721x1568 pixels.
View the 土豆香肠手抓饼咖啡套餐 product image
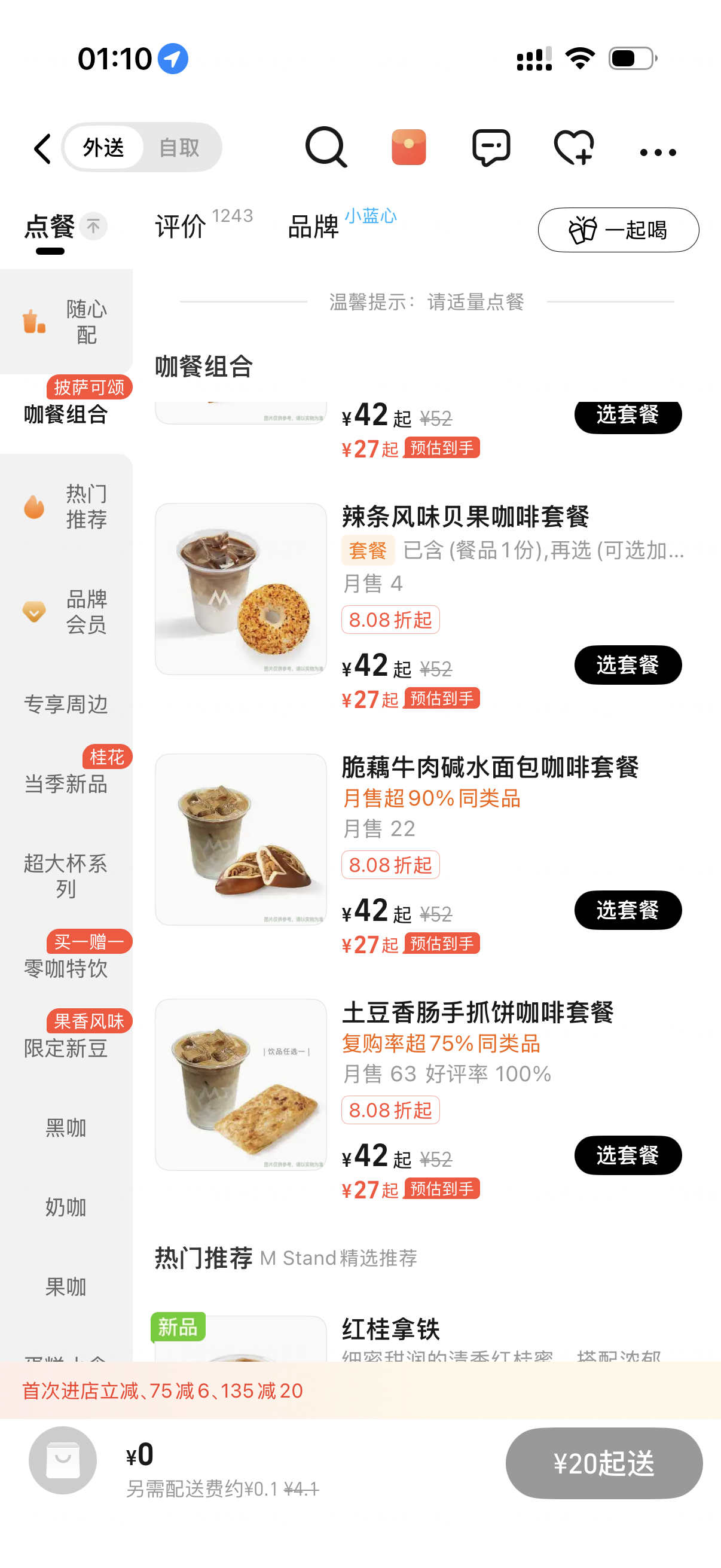[241, 1085]
